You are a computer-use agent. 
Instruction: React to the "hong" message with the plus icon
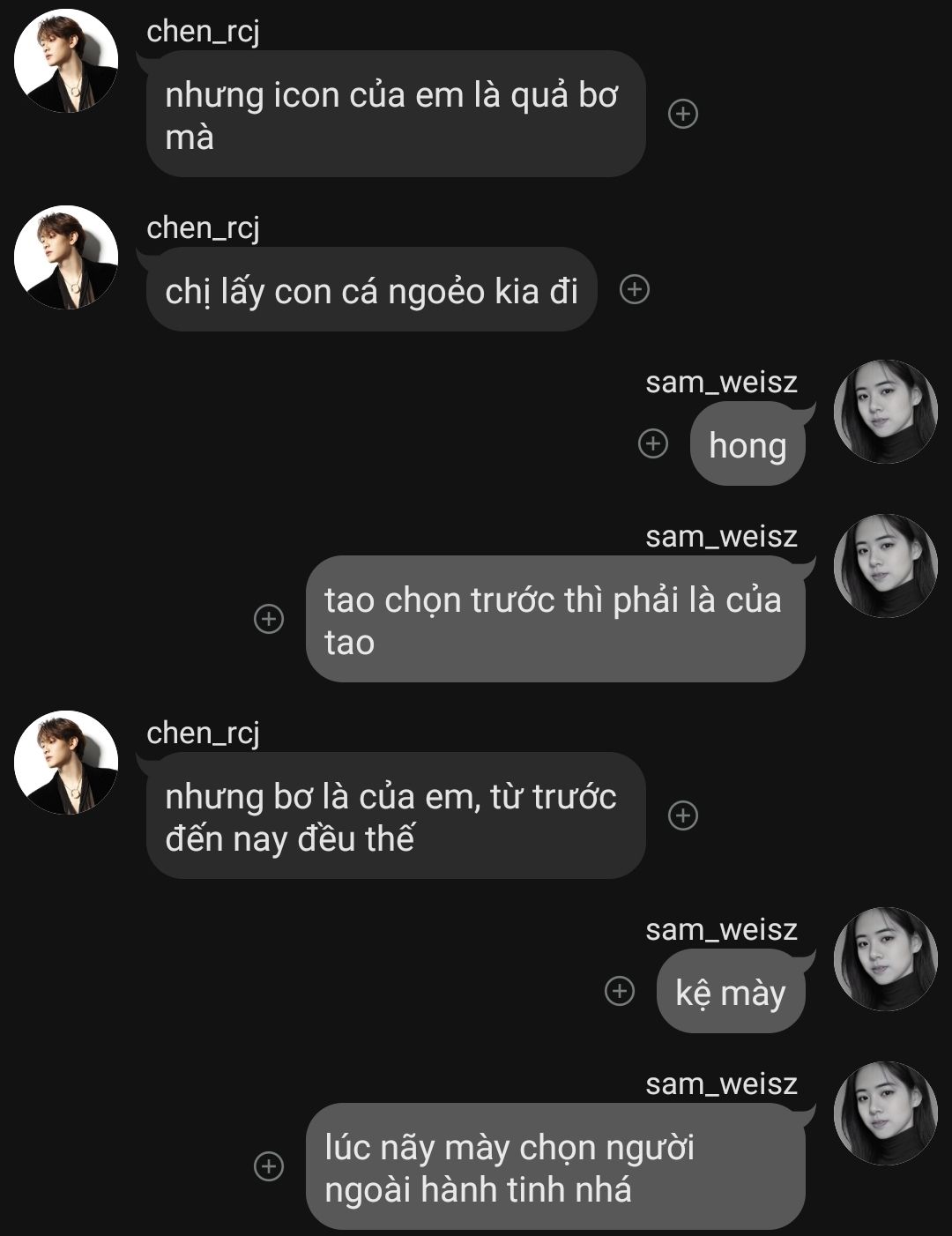click(653, 443)
